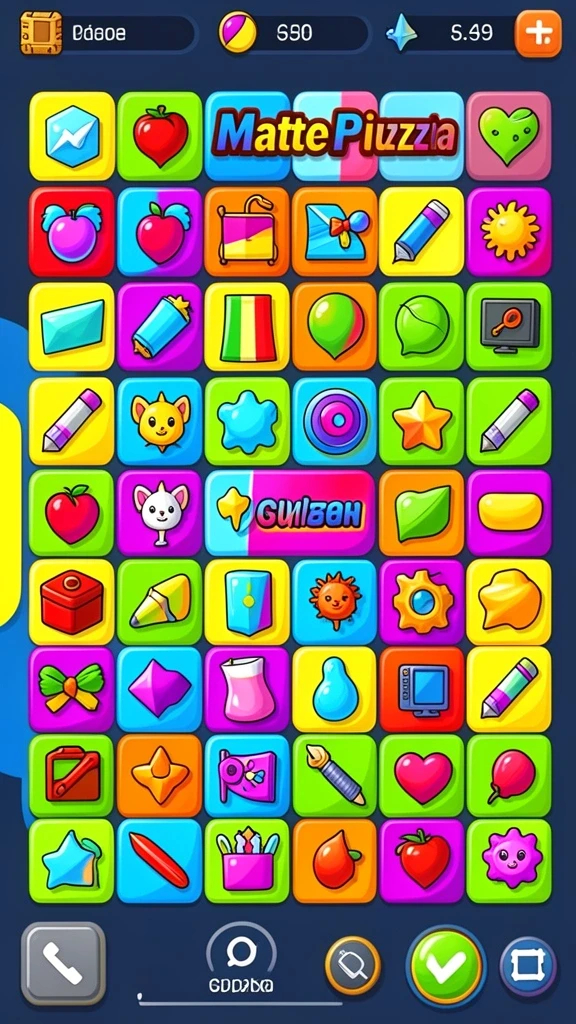Tap the blue square frame button
This screenshot has width=576, height=1024.
point(528,967)
